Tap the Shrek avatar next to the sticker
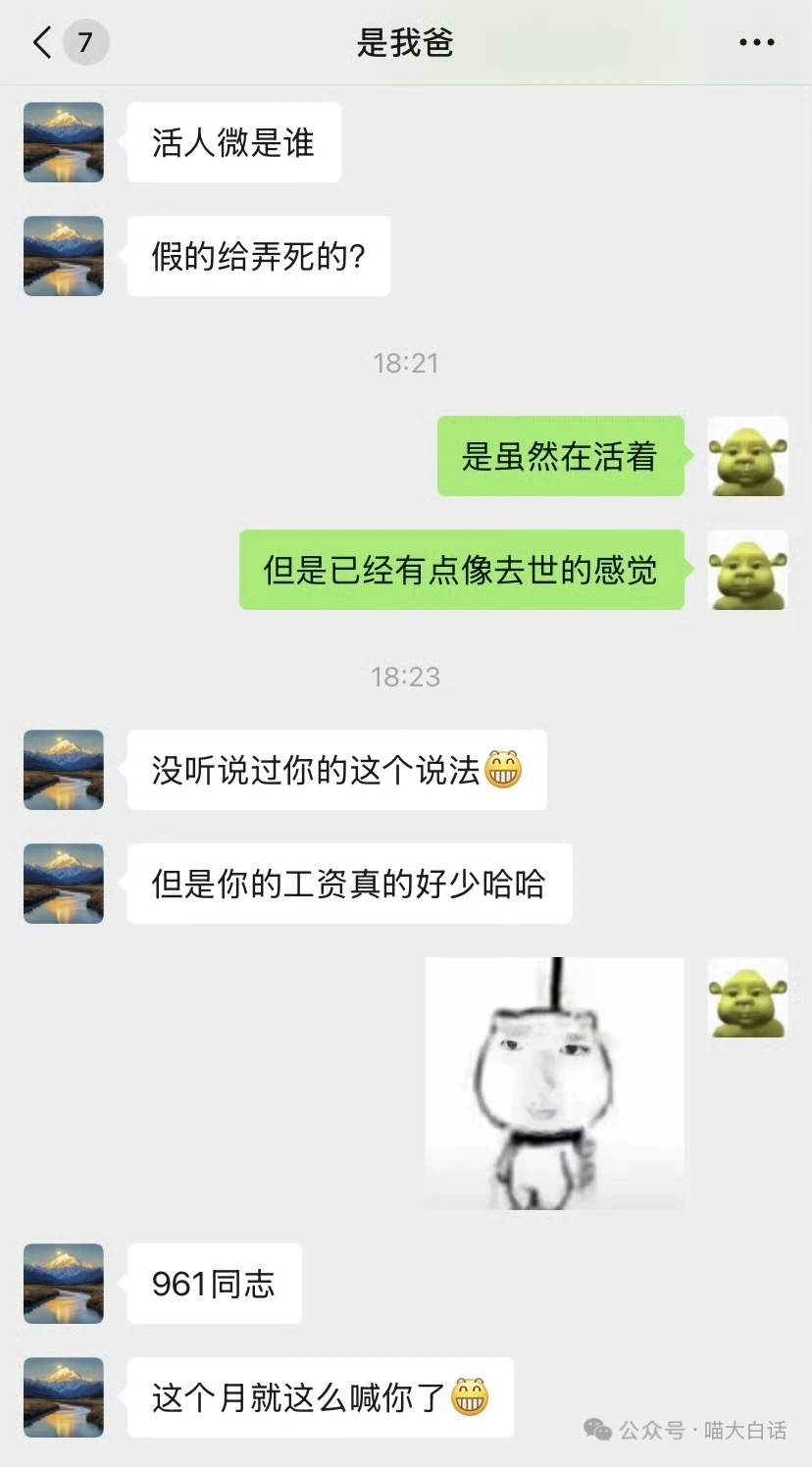This screenshot has height=1467, width=812. tap(747, 997)
